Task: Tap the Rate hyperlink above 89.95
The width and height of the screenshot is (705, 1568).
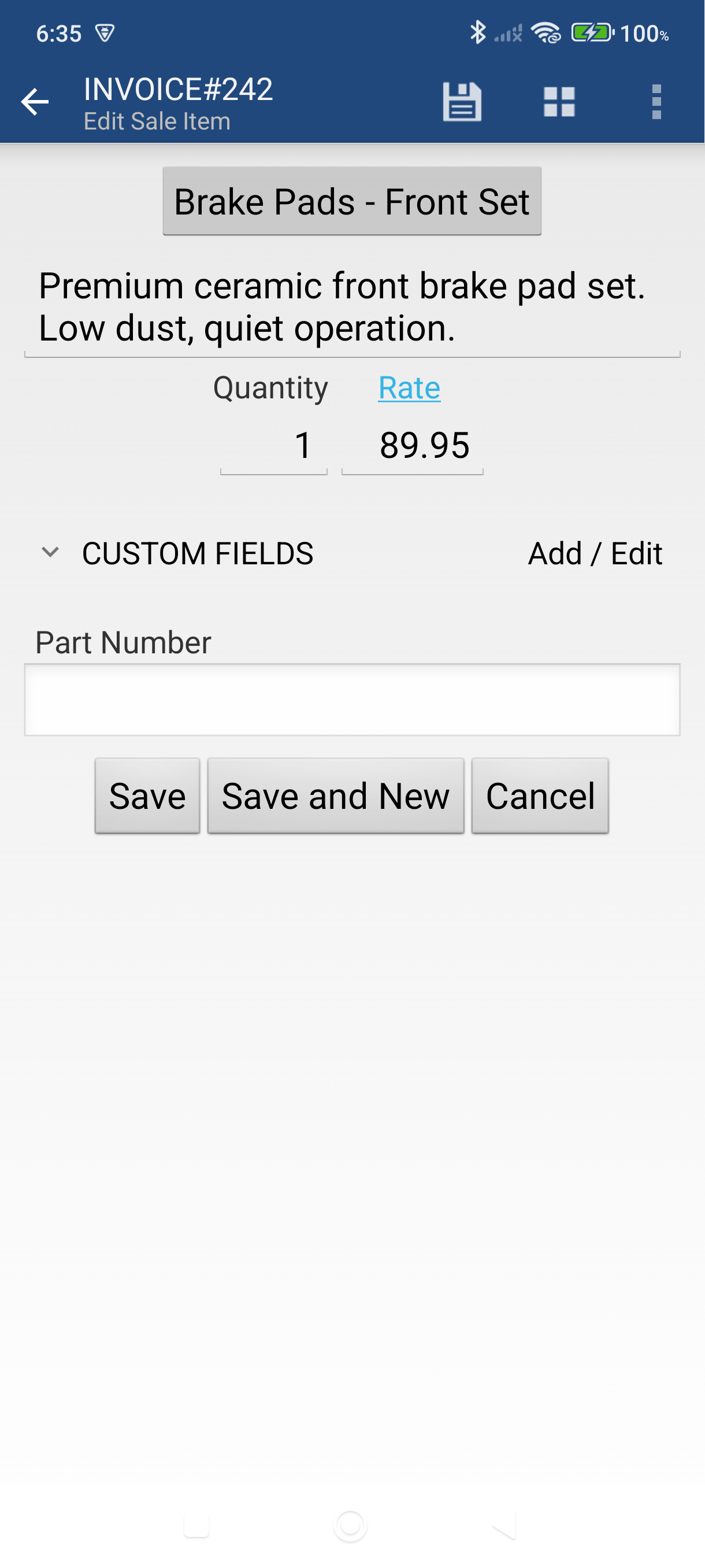Action: tap(409, 388)
